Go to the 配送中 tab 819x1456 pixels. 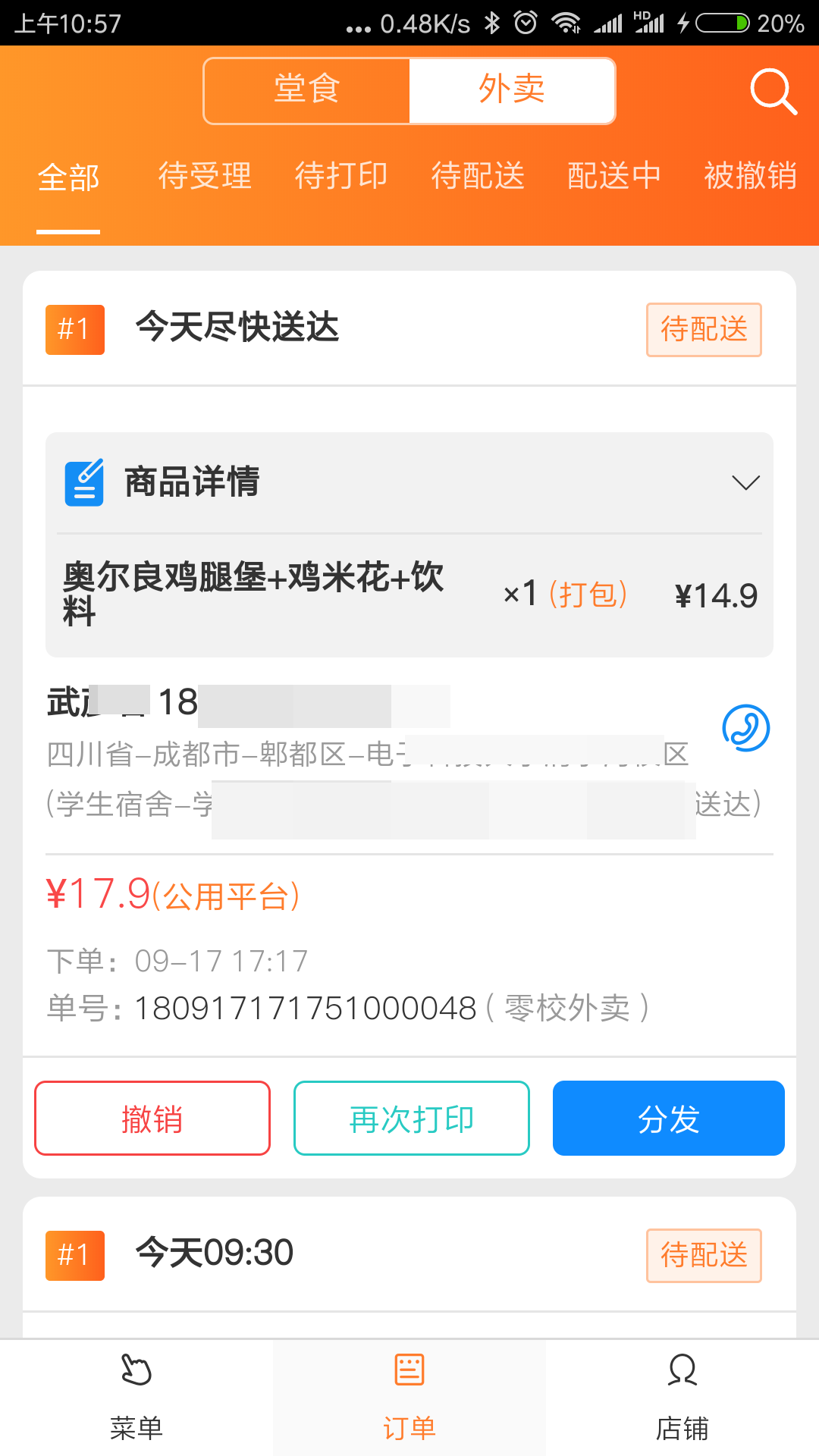(x=614, y=176)
